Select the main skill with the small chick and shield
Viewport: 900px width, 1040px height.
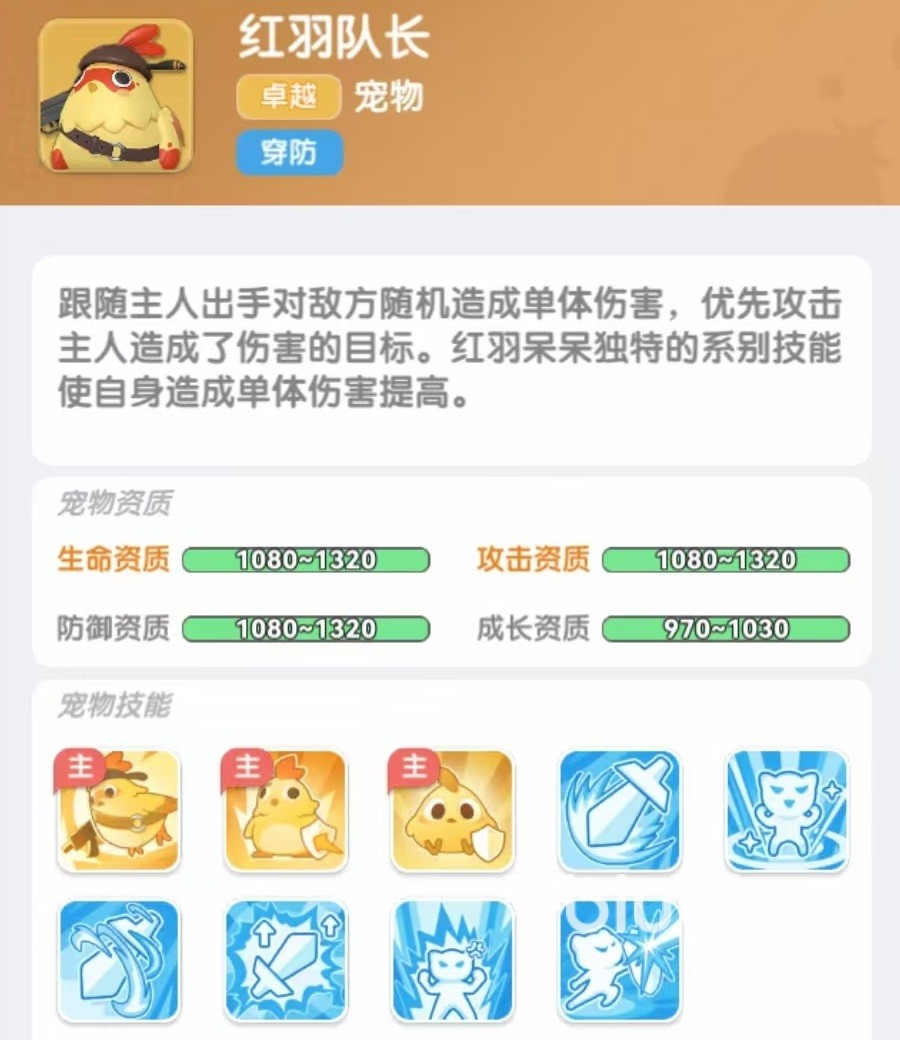pos(452,810)
